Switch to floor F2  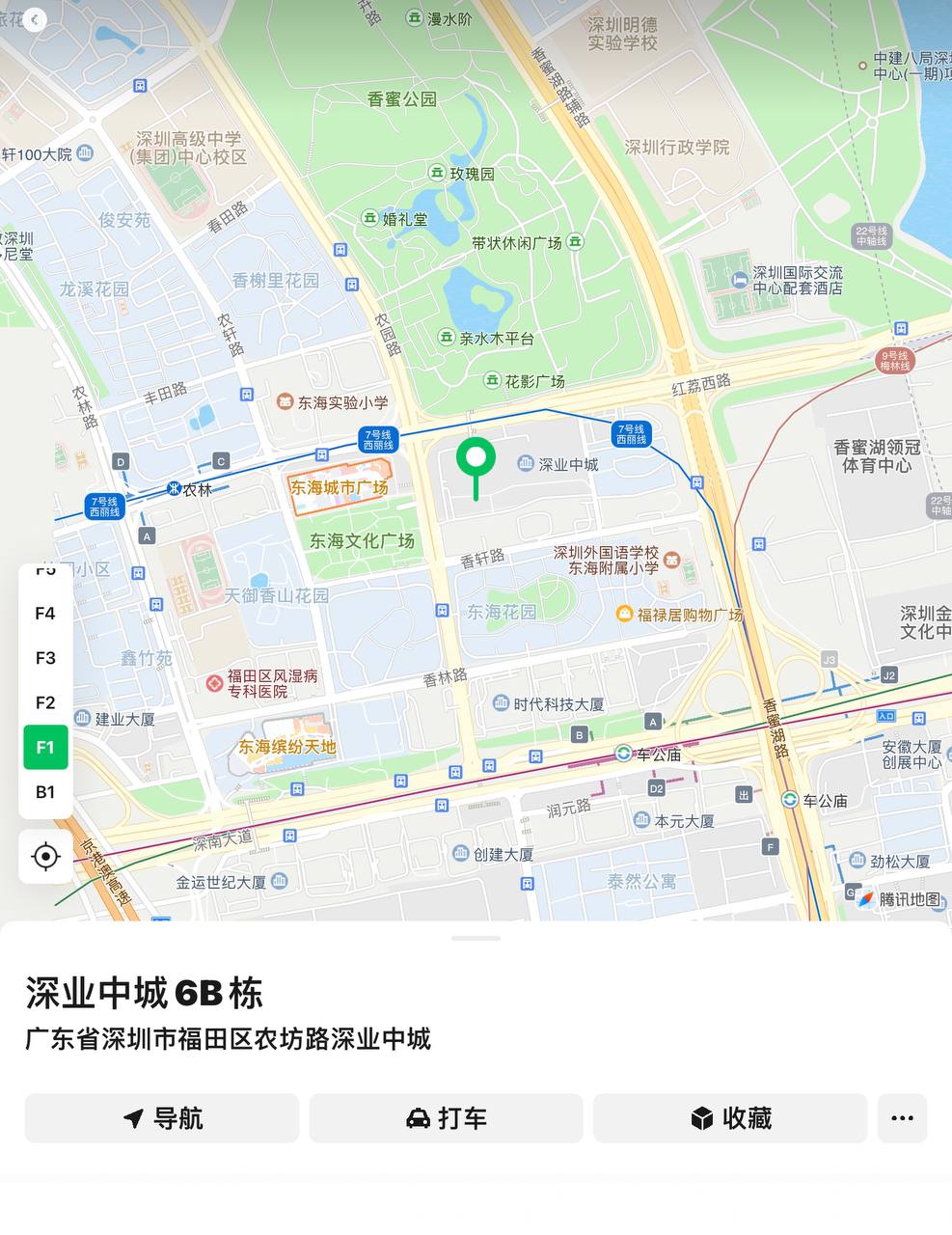[x=45, y=702]
